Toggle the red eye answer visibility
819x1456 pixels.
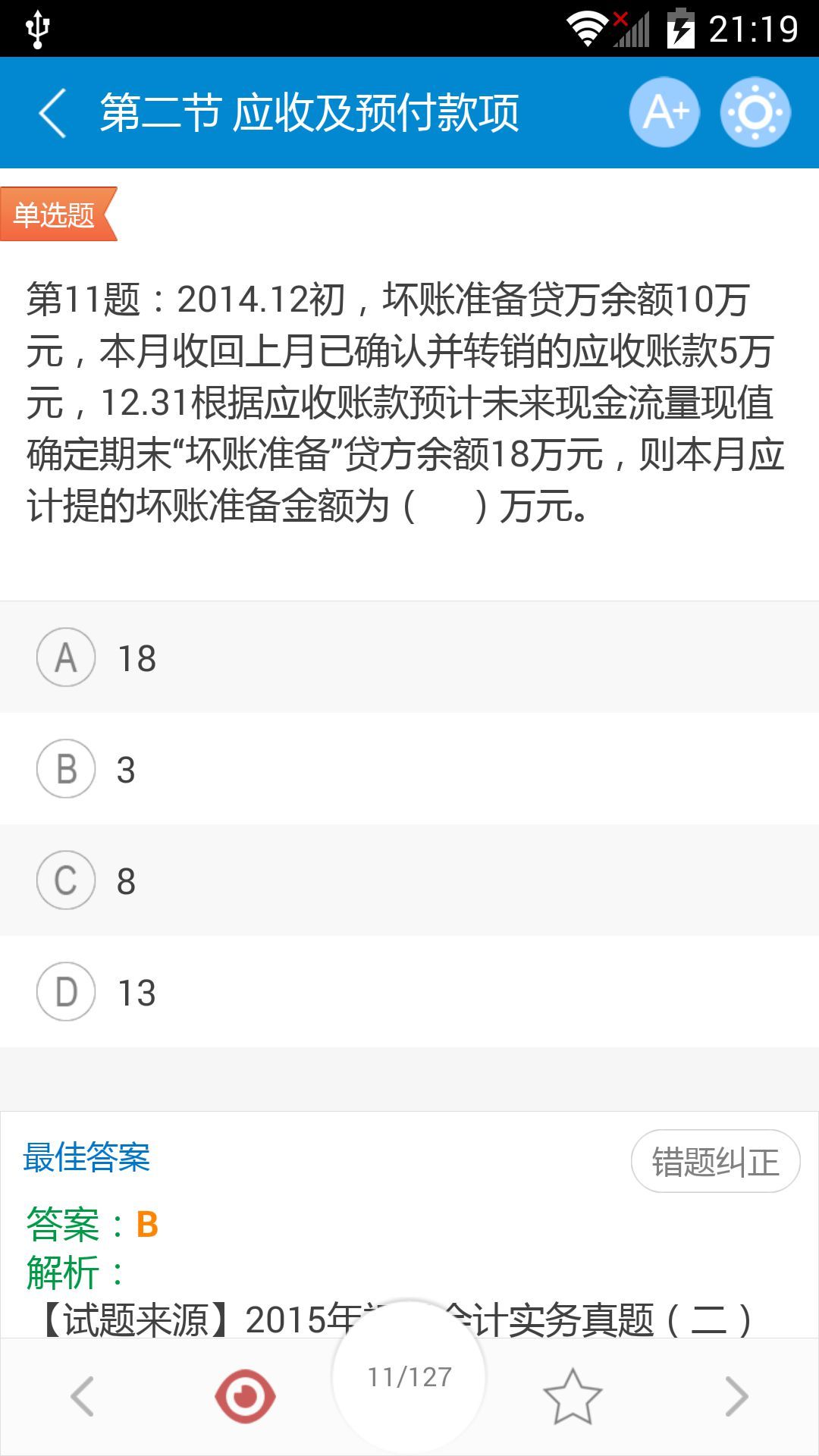(x=245, y=1396)
